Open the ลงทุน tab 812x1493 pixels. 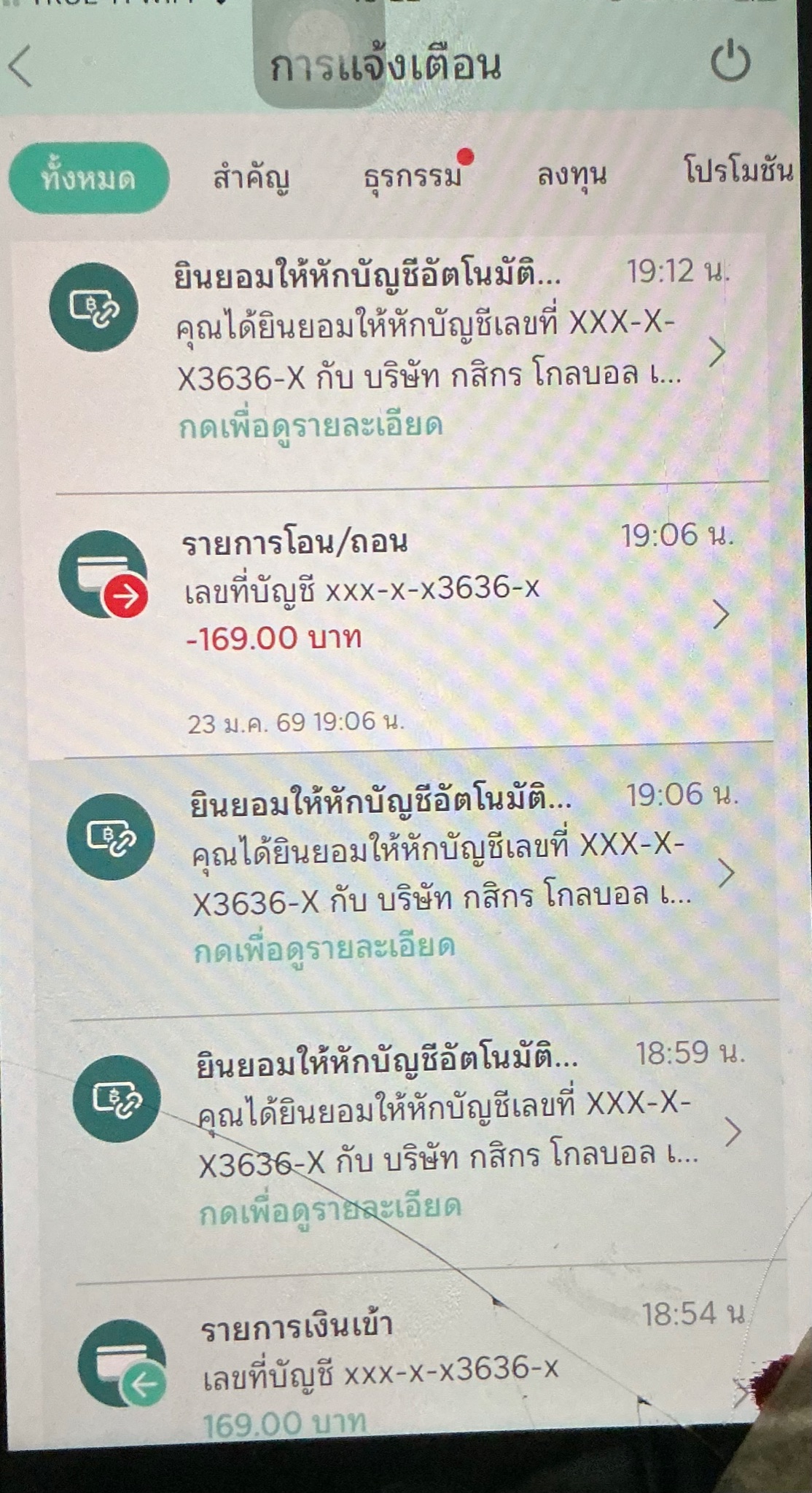pos(572,175)
